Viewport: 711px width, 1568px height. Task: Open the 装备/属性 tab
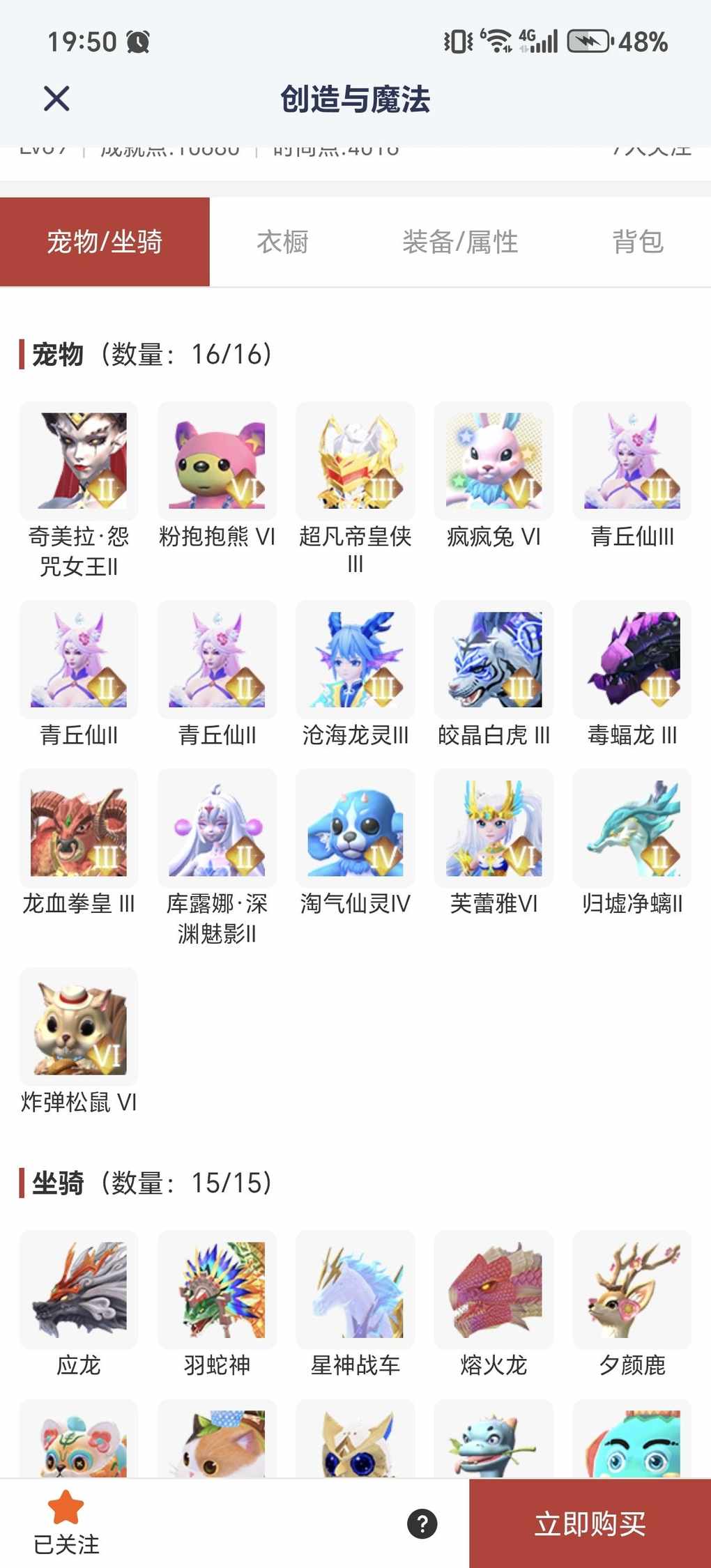tap(460, 242)
